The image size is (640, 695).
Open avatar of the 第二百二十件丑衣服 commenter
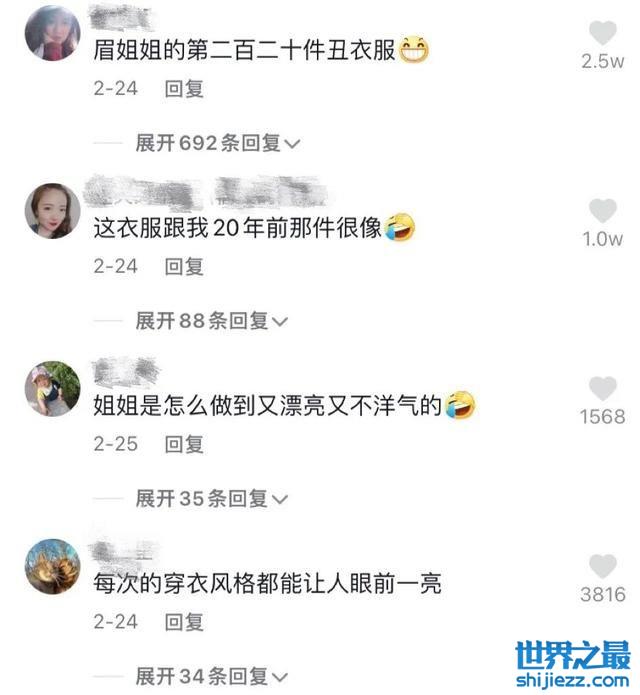[52, 34]
